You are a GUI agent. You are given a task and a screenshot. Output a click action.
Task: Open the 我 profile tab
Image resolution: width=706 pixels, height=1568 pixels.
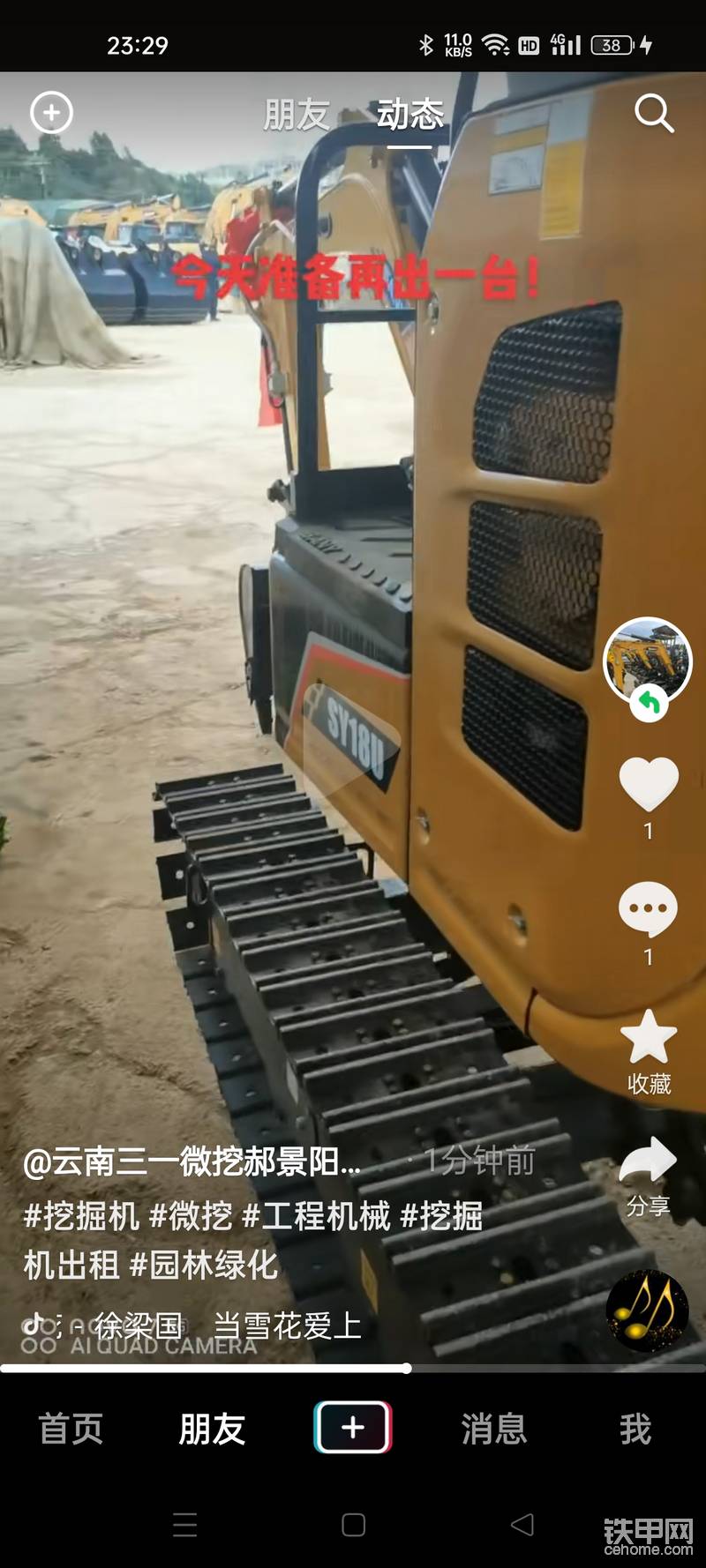(x=635, y=1429)
